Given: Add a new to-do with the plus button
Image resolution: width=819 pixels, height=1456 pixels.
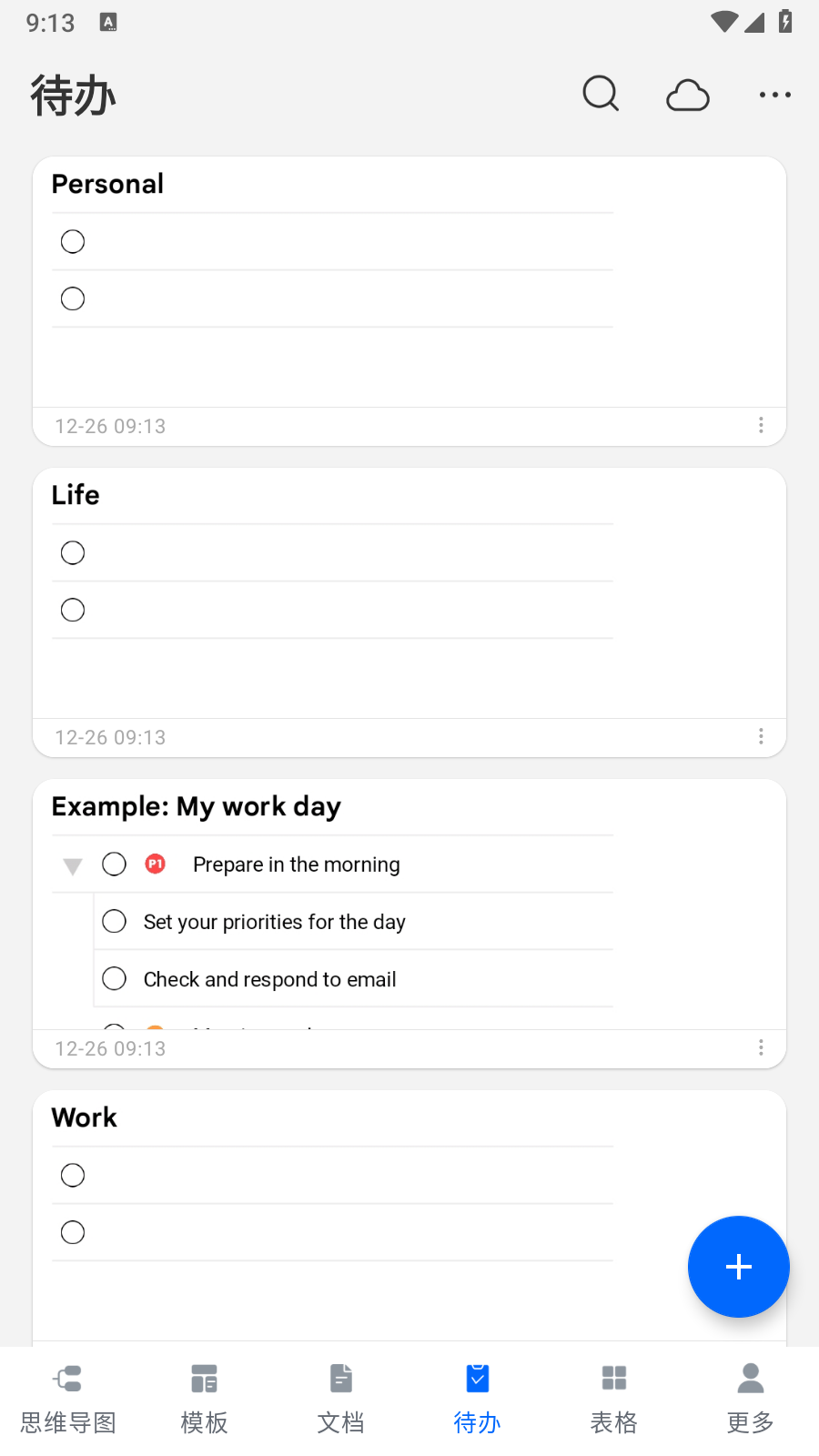Looking at the screenshot, I should click(x=739, y=1267).
